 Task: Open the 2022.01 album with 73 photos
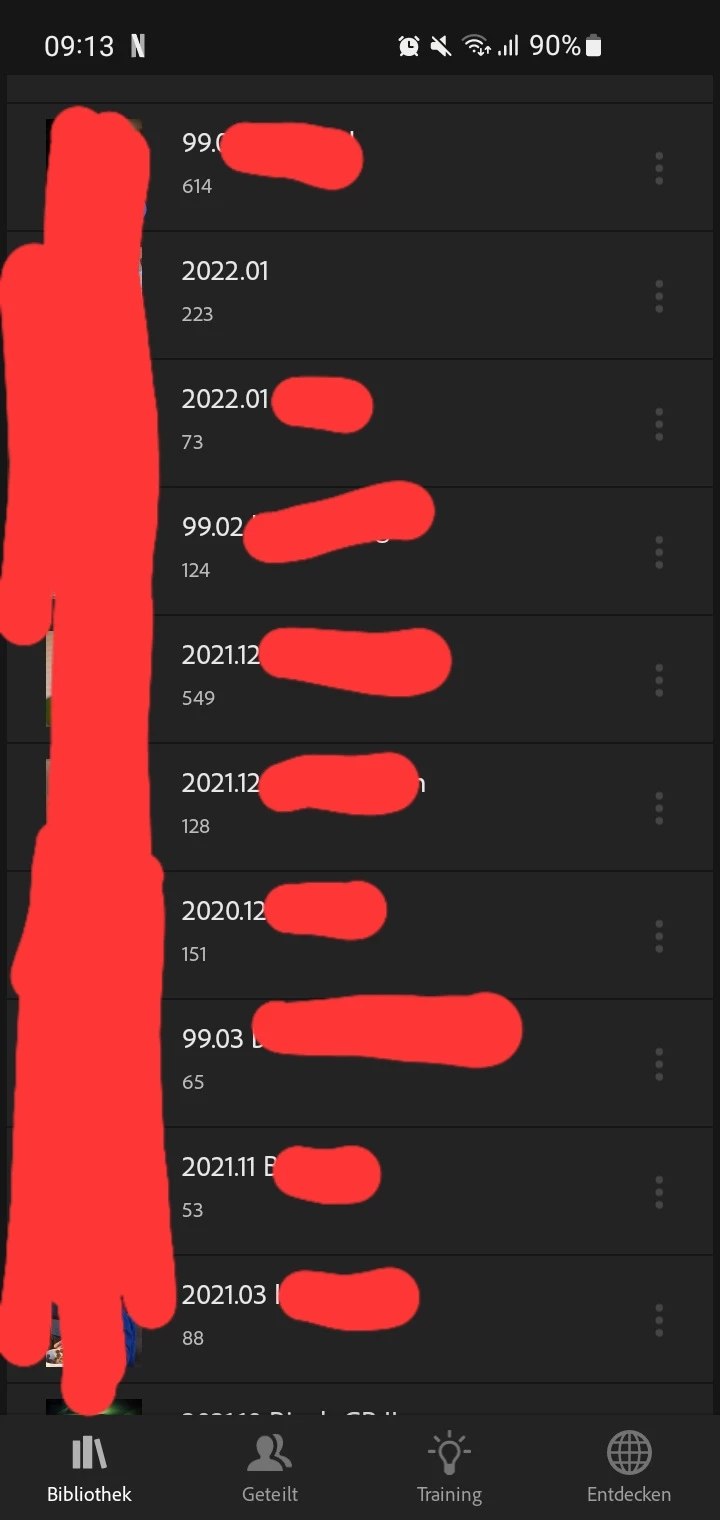point(380,423)
